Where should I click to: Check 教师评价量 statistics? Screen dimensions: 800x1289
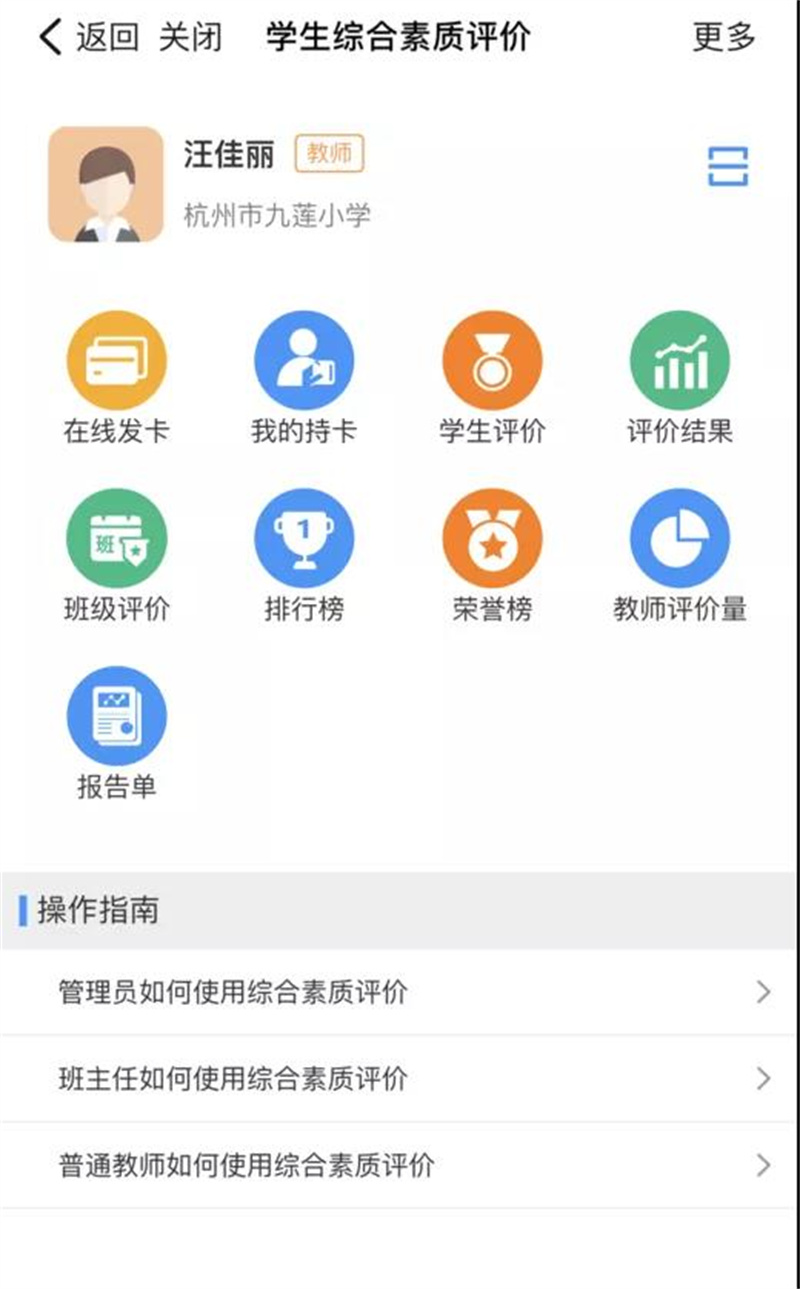(680, 539)
